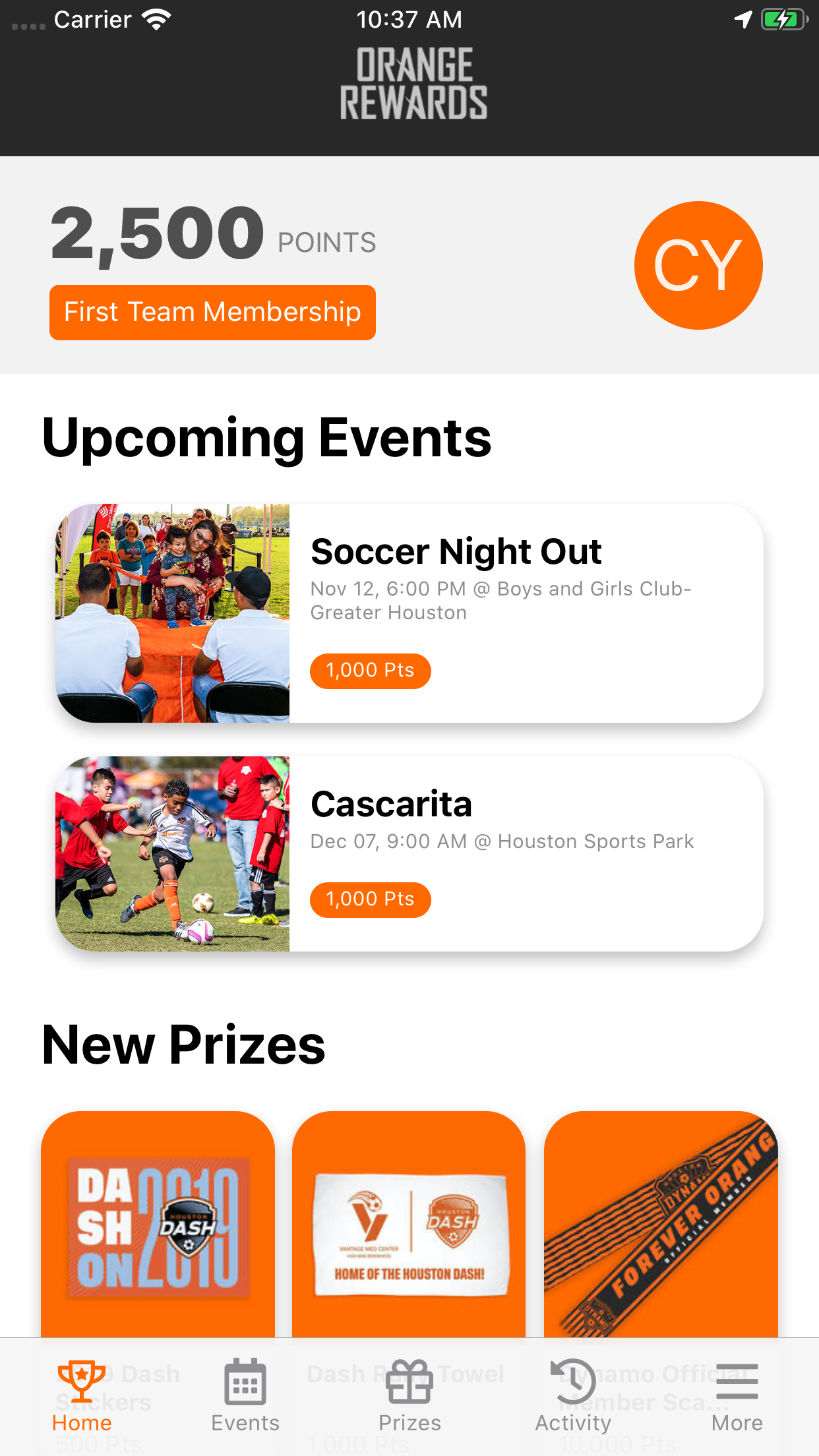The width and height of the screenshot is (819, 1456).
Task: View the Dash stickers prize
Action: [x=158, y=1225]
